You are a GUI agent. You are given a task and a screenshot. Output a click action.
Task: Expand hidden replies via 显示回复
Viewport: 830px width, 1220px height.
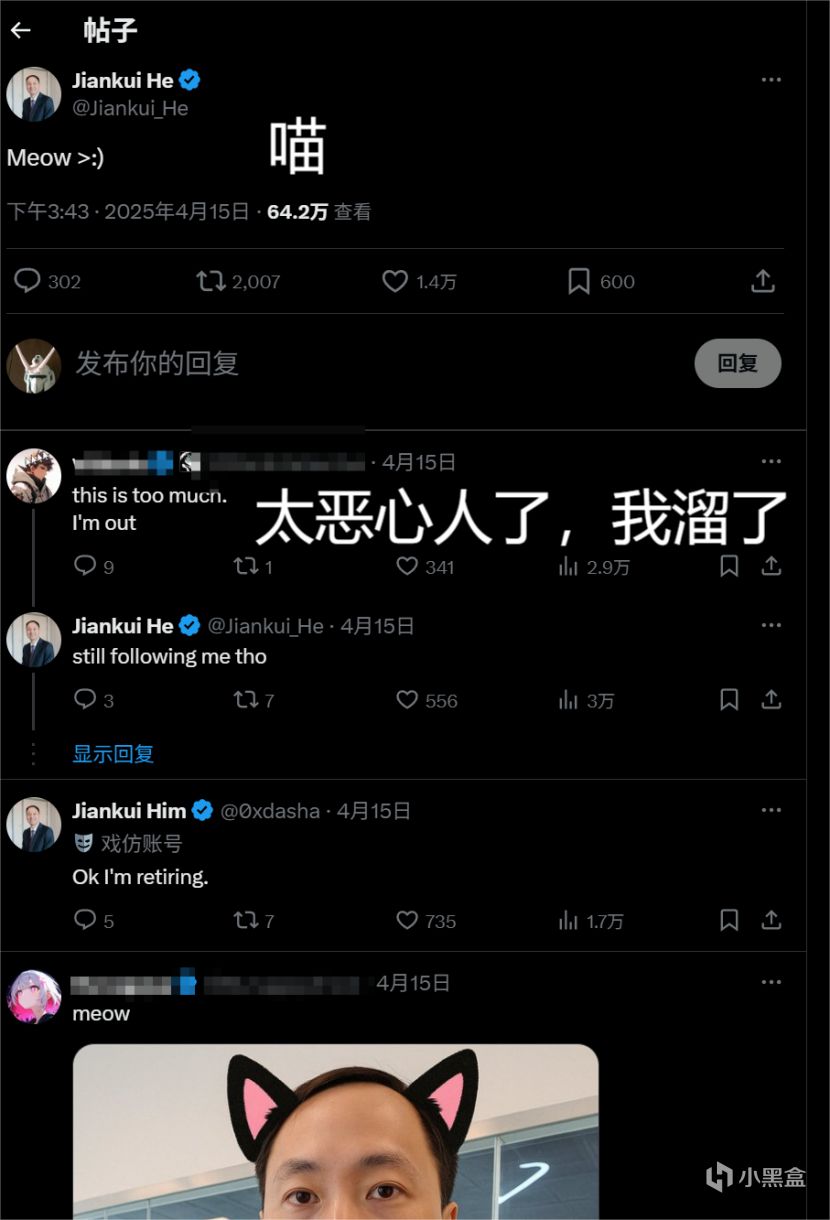tap(113, 754)
